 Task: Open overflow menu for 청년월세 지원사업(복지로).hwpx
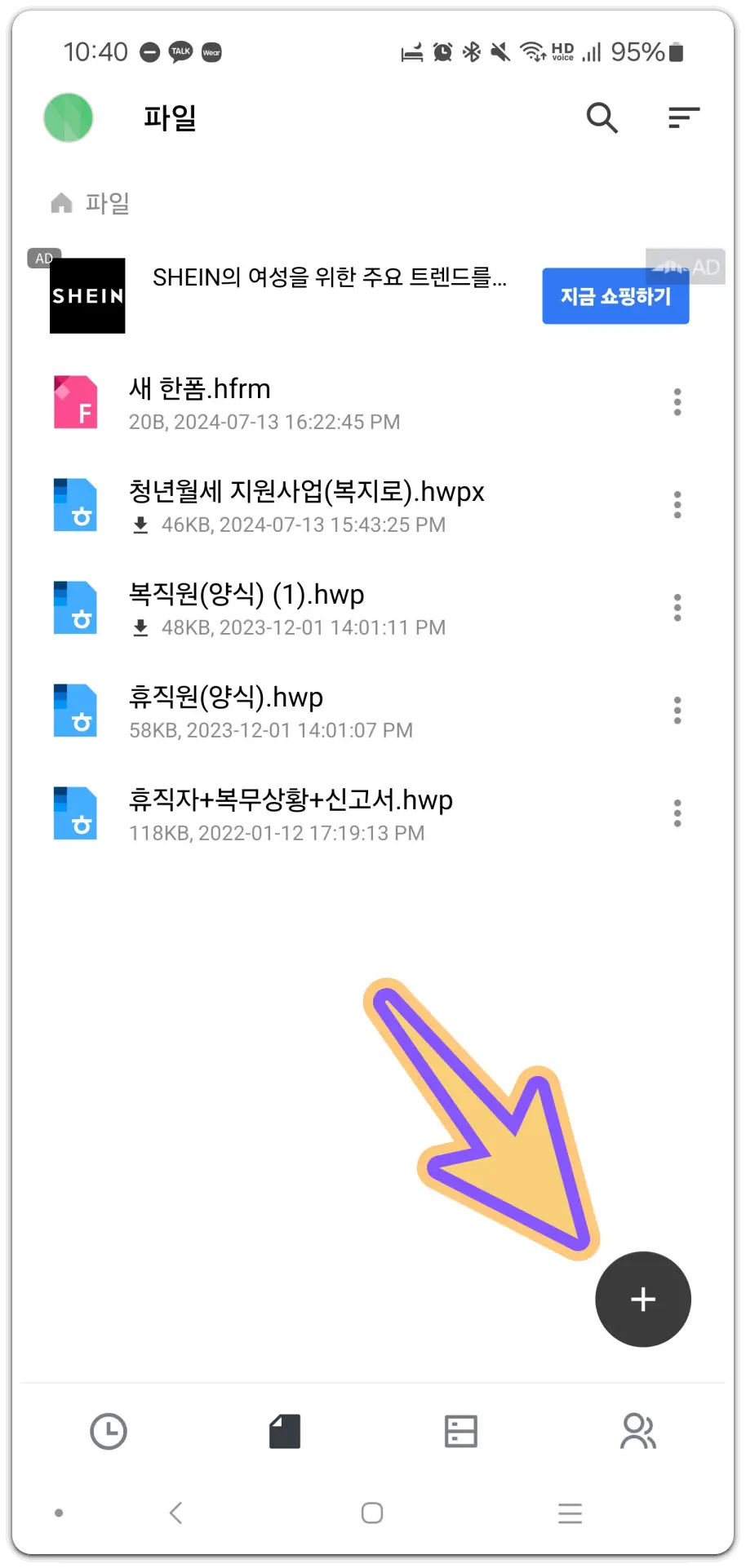point(677,505)
